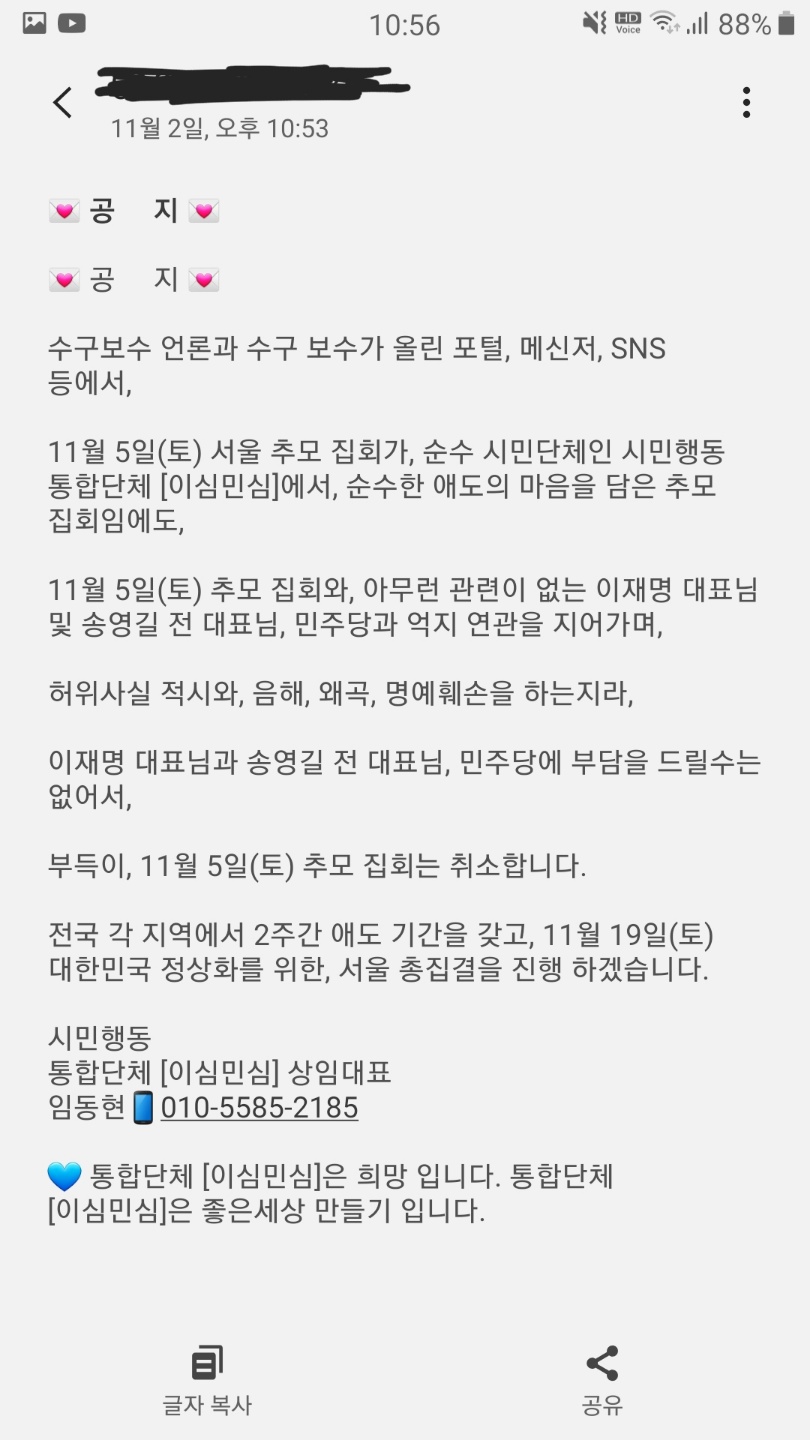Go back using the top-left arrow
Viewport: 810px width, 1440px height.
click(x=63, y=102)
